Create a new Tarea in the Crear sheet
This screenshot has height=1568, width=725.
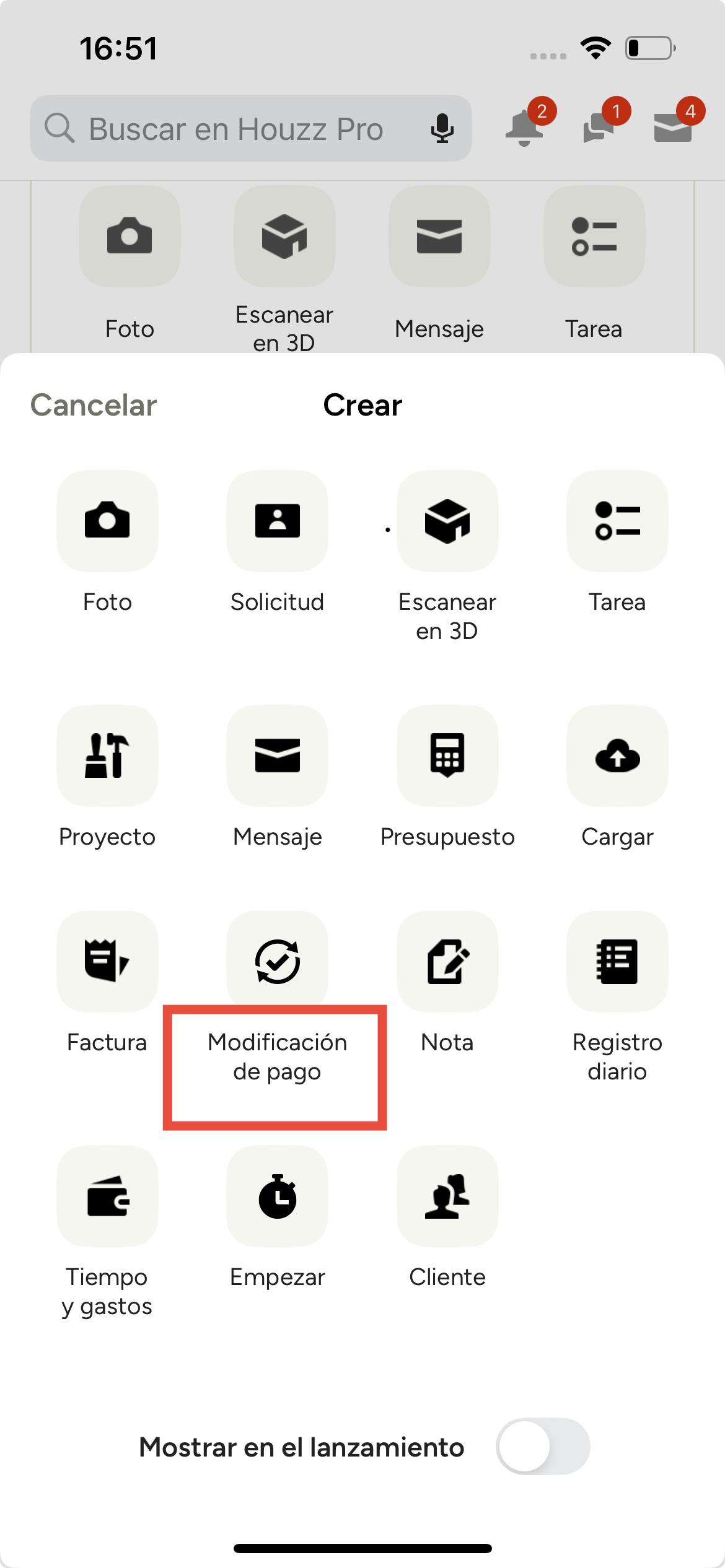pyautogui.click(x=617, y=521)
